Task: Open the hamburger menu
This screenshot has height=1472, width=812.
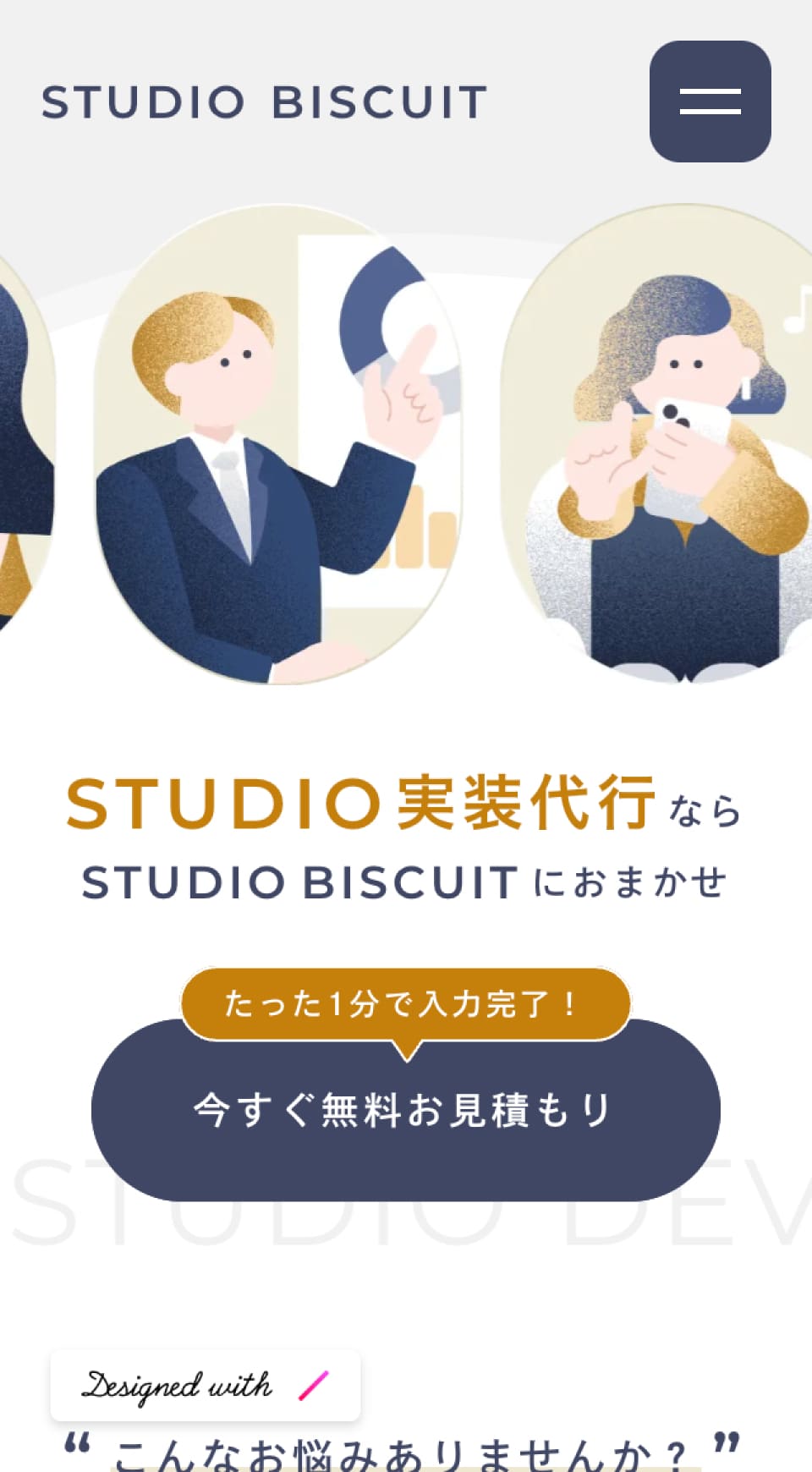Action: [710, 102]
